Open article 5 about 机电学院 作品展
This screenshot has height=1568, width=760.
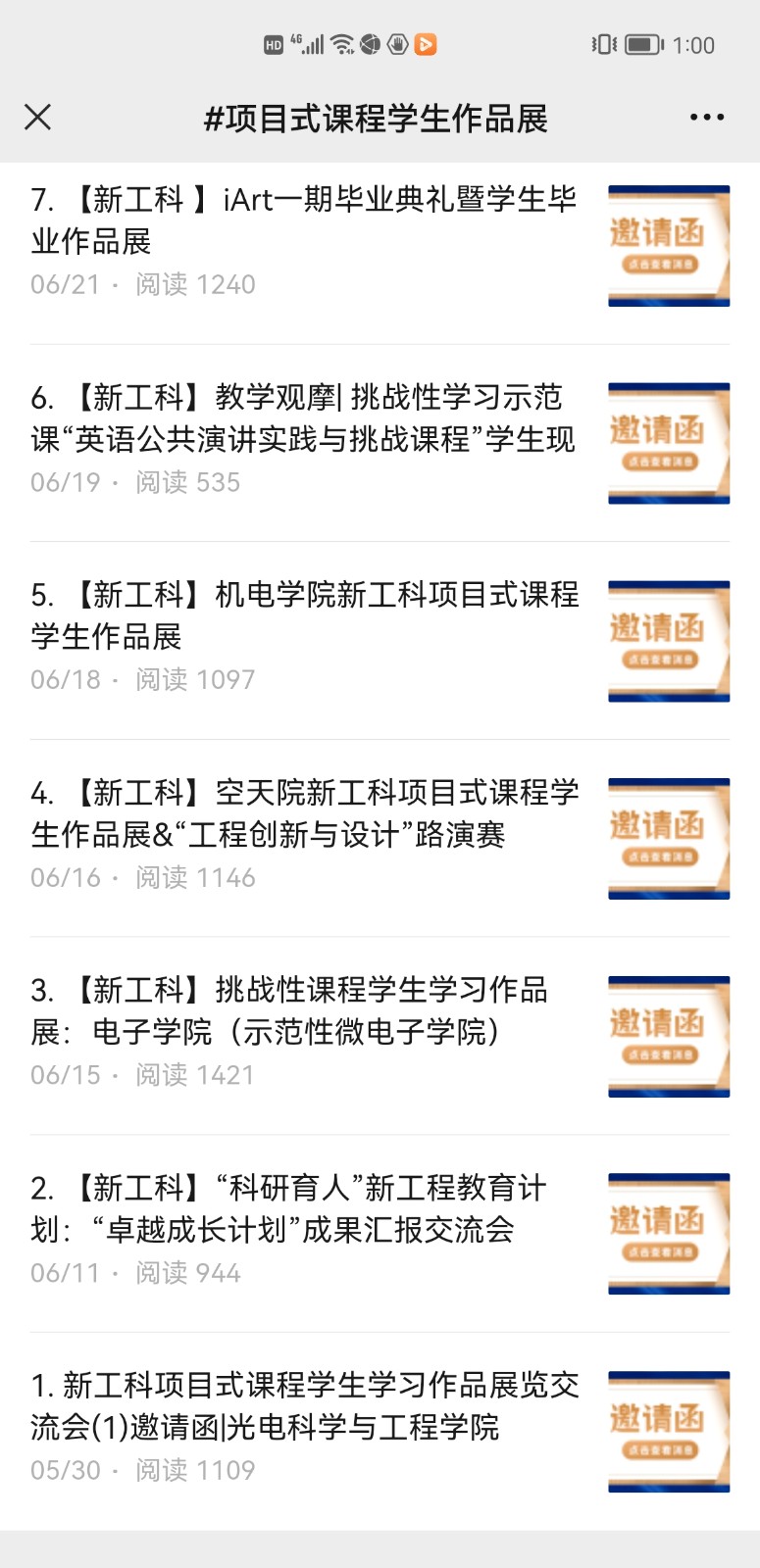(x=304, y=615)
